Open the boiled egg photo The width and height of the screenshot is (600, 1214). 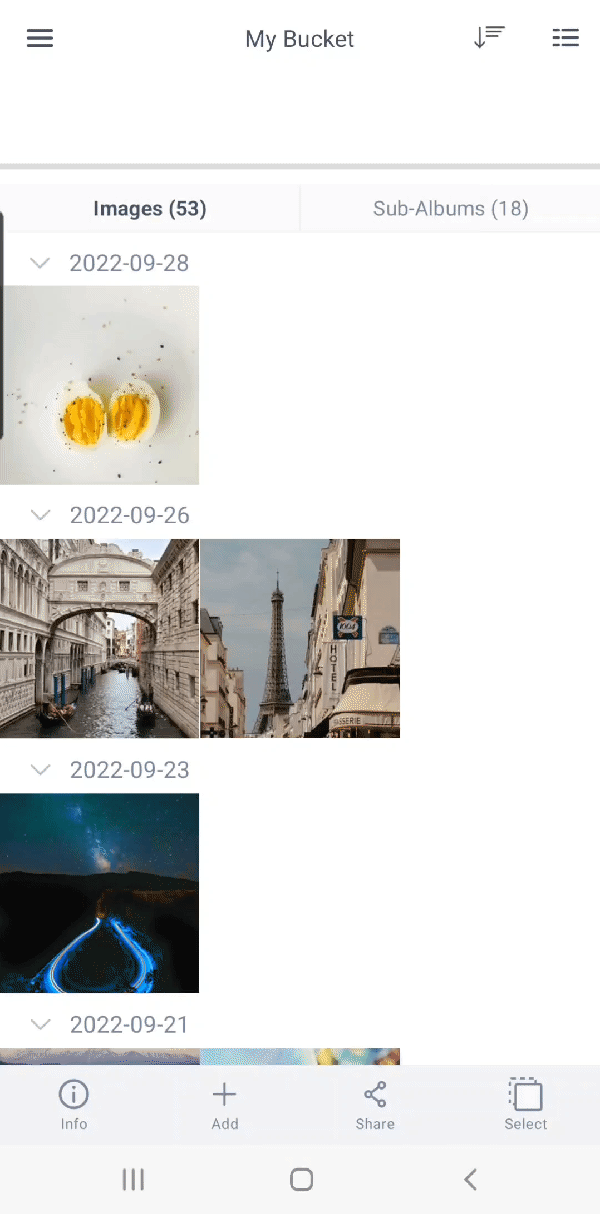pos(99,385)
